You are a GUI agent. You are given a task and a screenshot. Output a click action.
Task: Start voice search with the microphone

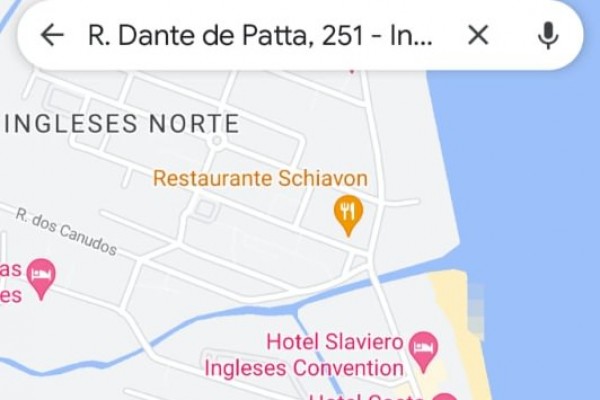pos(547,35)
